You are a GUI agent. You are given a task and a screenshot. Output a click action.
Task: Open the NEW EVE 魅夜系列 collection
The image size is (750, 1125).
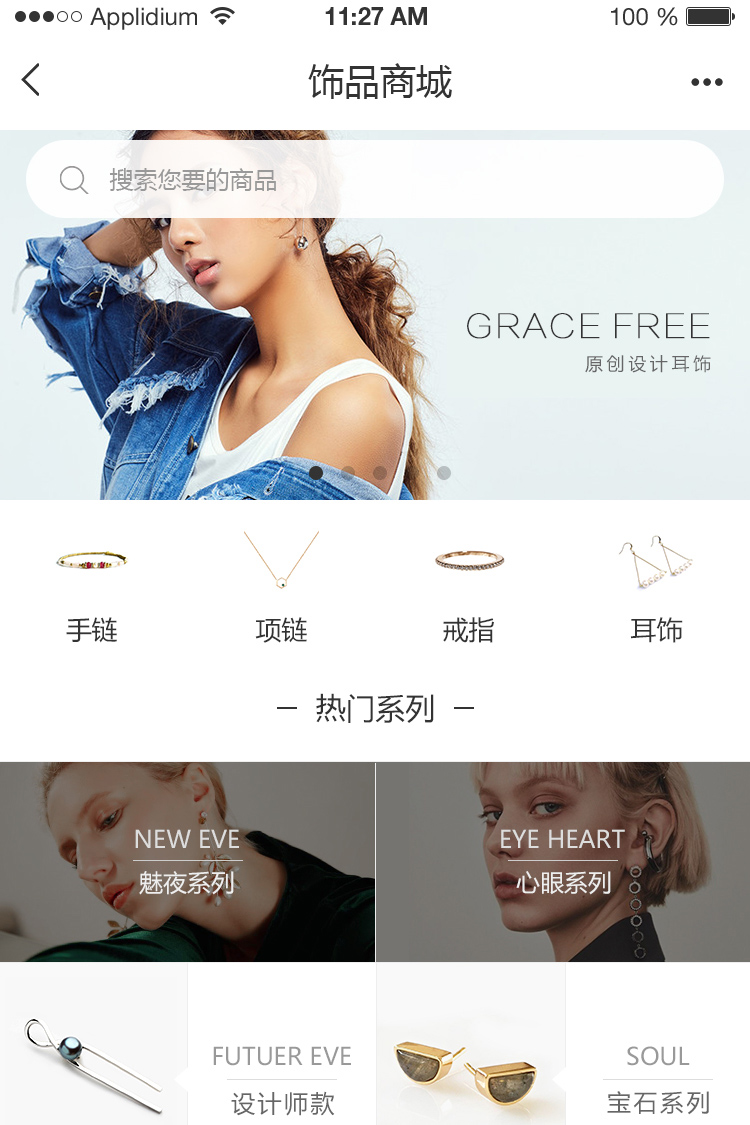(187, 862)
